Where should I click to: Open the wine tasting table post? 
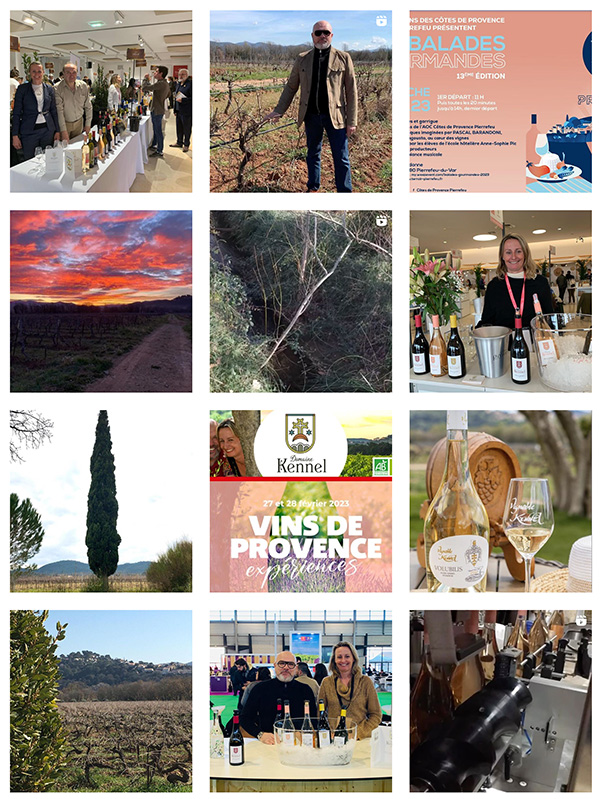click(x=101, y=101)
